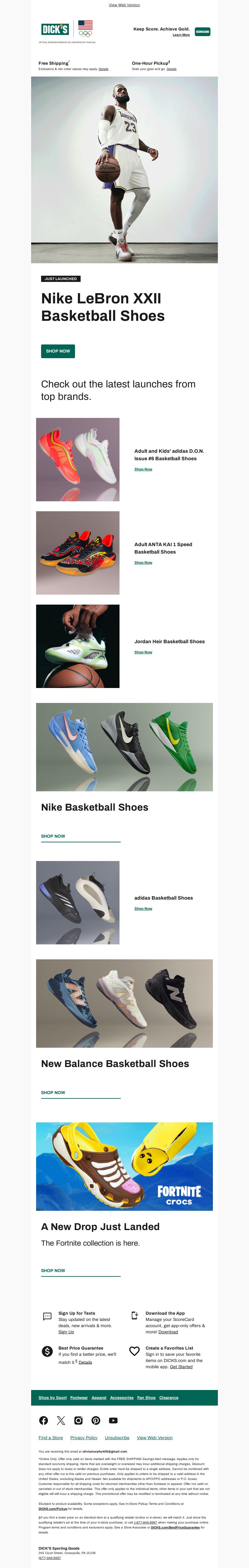
Task: Find a Store near you
Action: (50, 1438)
